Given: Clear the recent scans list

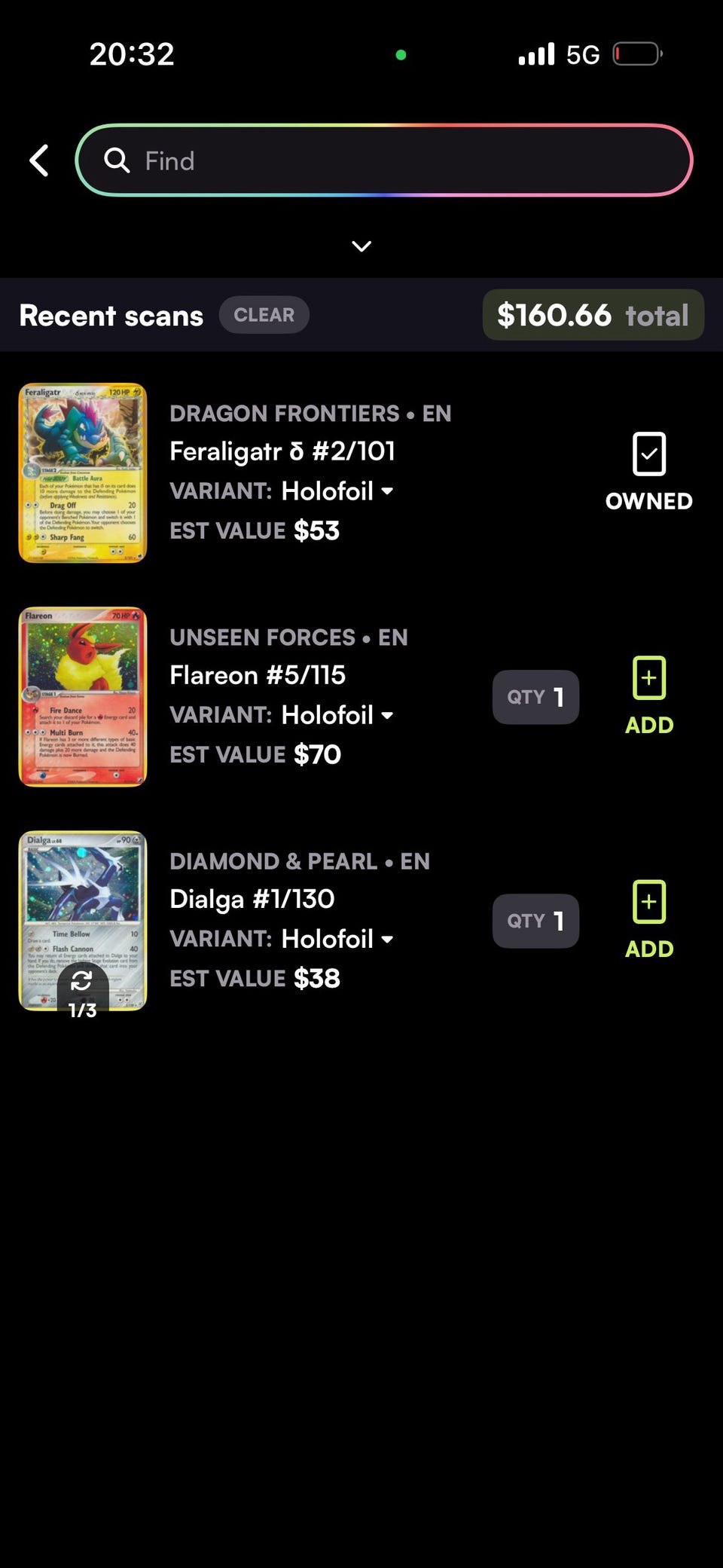Looking at the screenshot, I should [x=264, y=315].
